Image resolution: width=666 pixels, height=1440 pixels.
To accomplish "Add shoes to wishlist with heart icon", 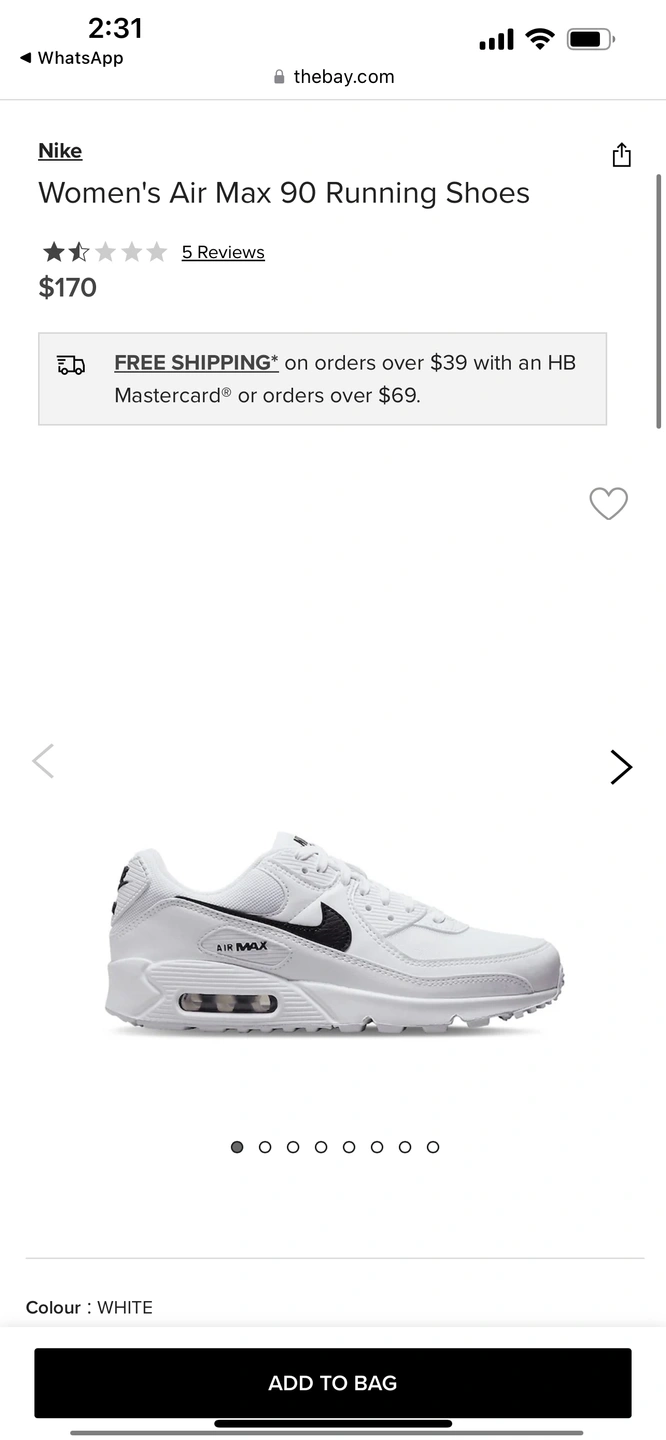I will 608,503.
